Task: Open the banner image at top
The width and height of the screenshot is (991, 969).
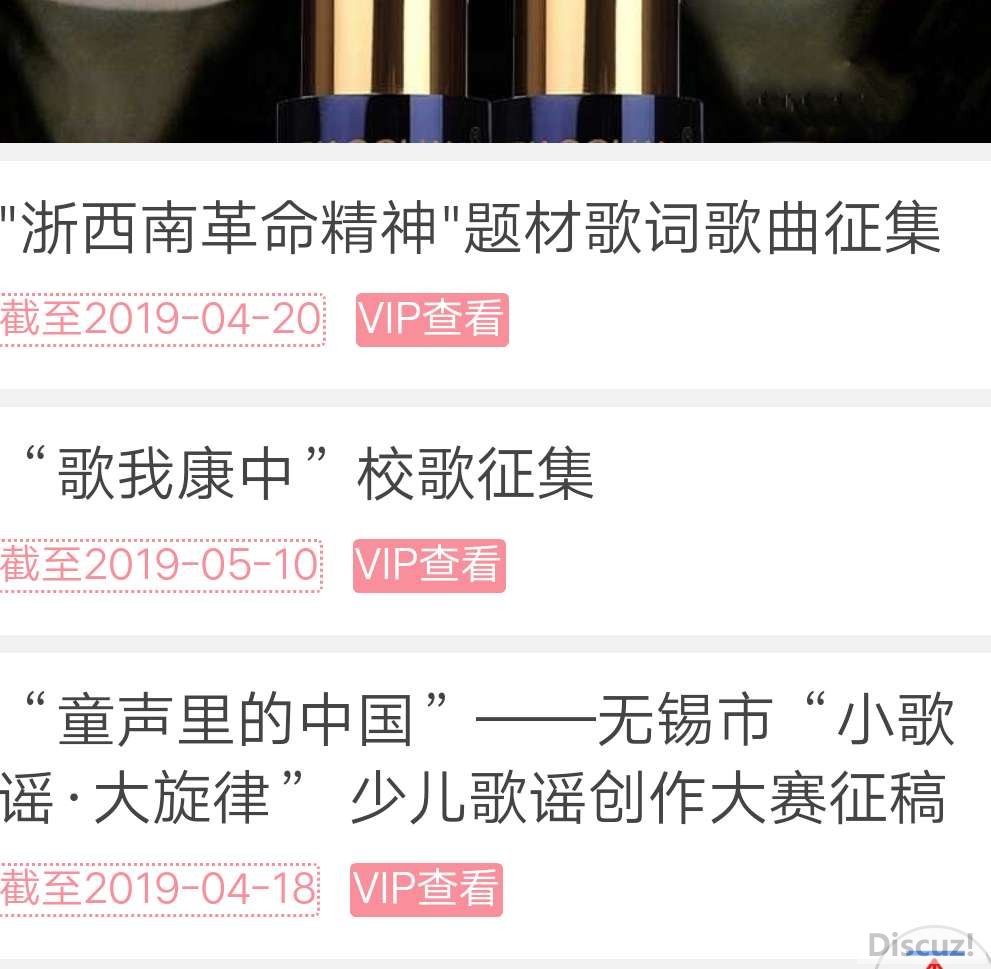Action: [495, 70]
